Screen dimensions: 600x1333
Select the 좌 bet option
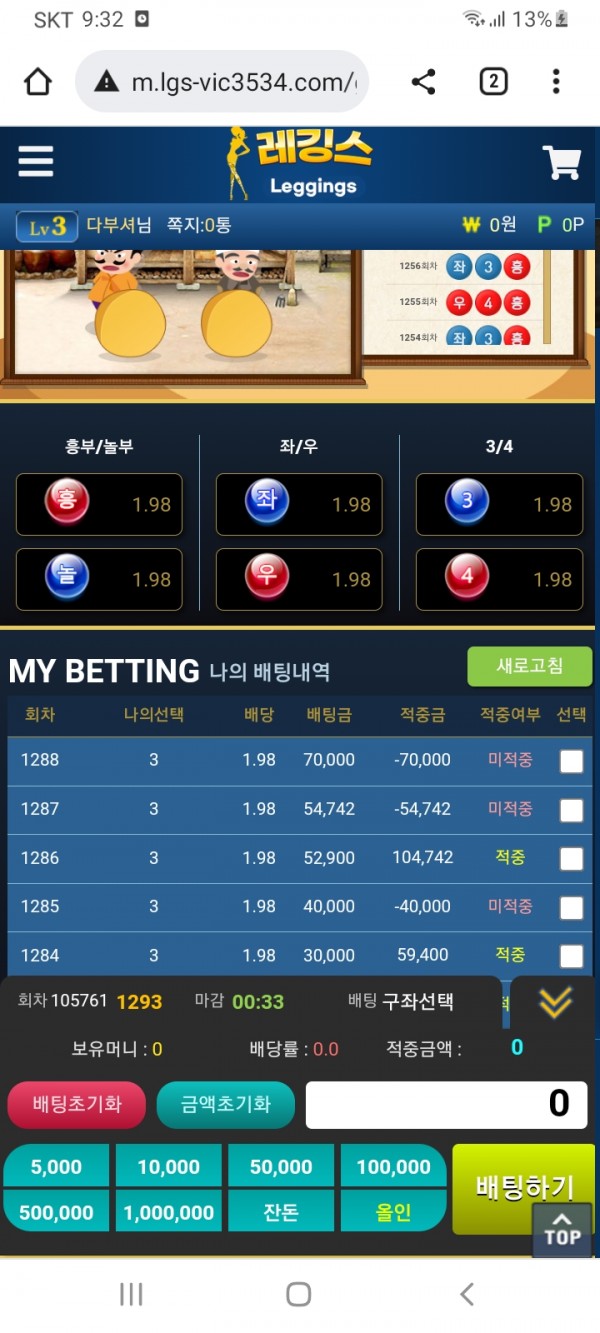tap(299, 504)
